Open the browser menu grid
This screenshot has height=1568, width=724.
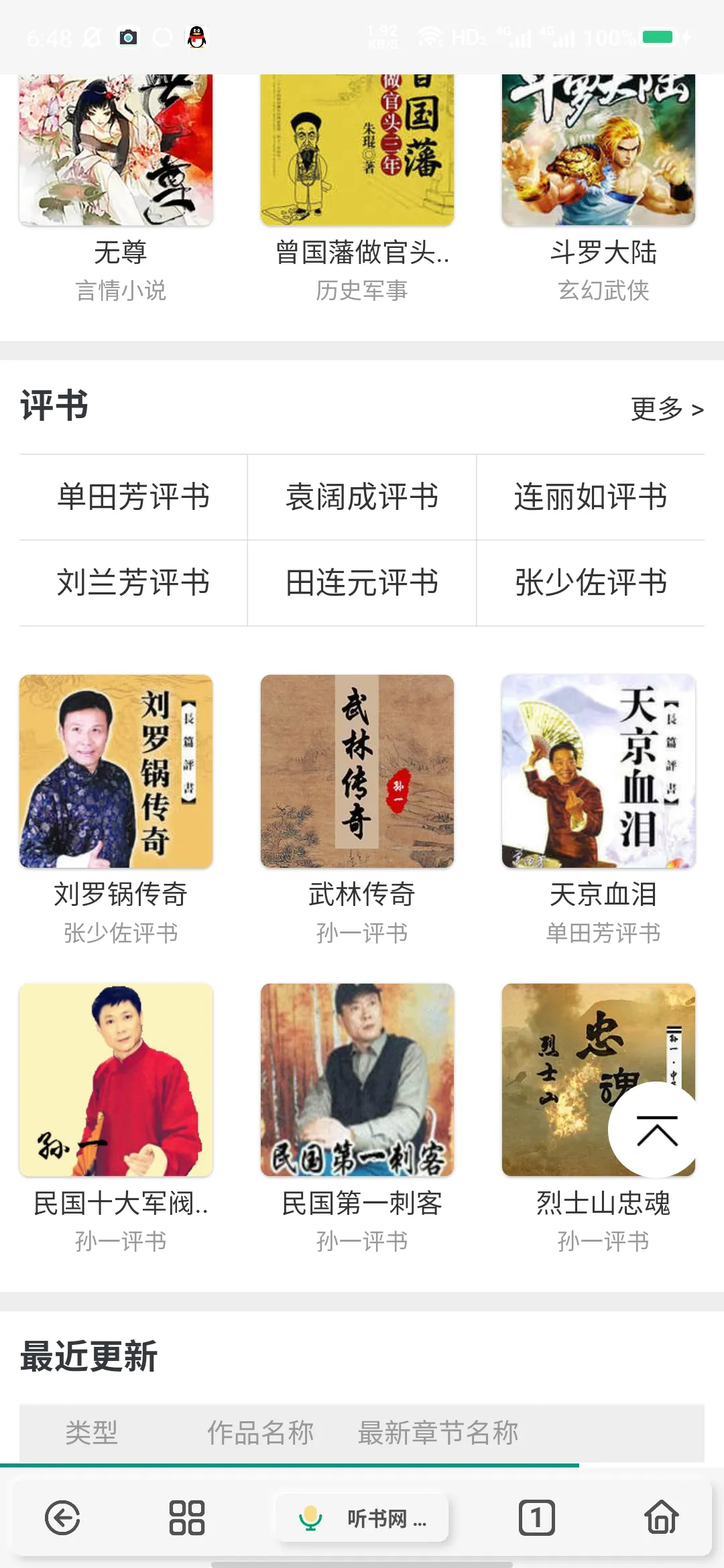(x=187, y=1518)
